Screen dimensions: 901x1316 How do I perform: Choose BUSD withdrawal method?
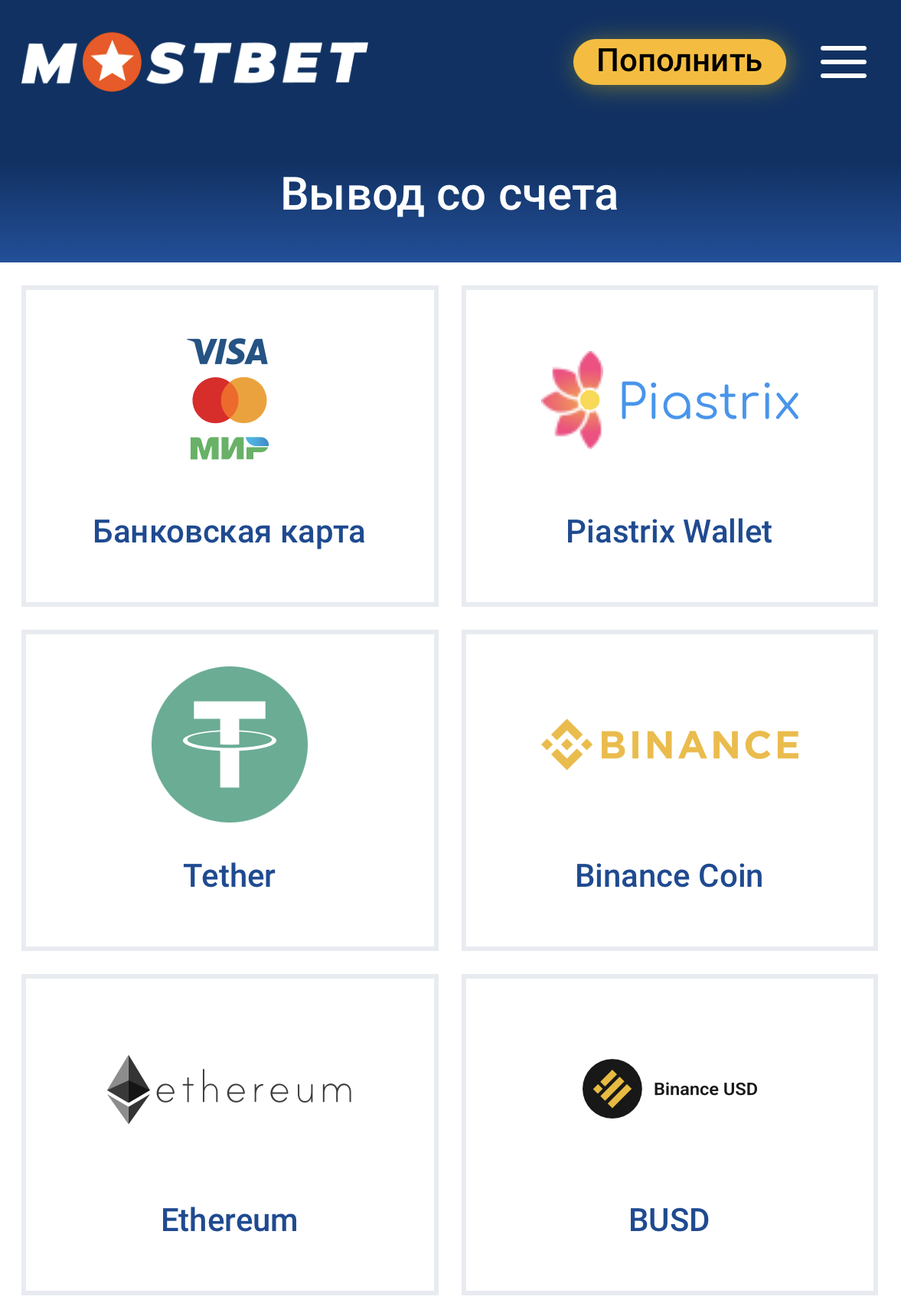[669, 1134]
